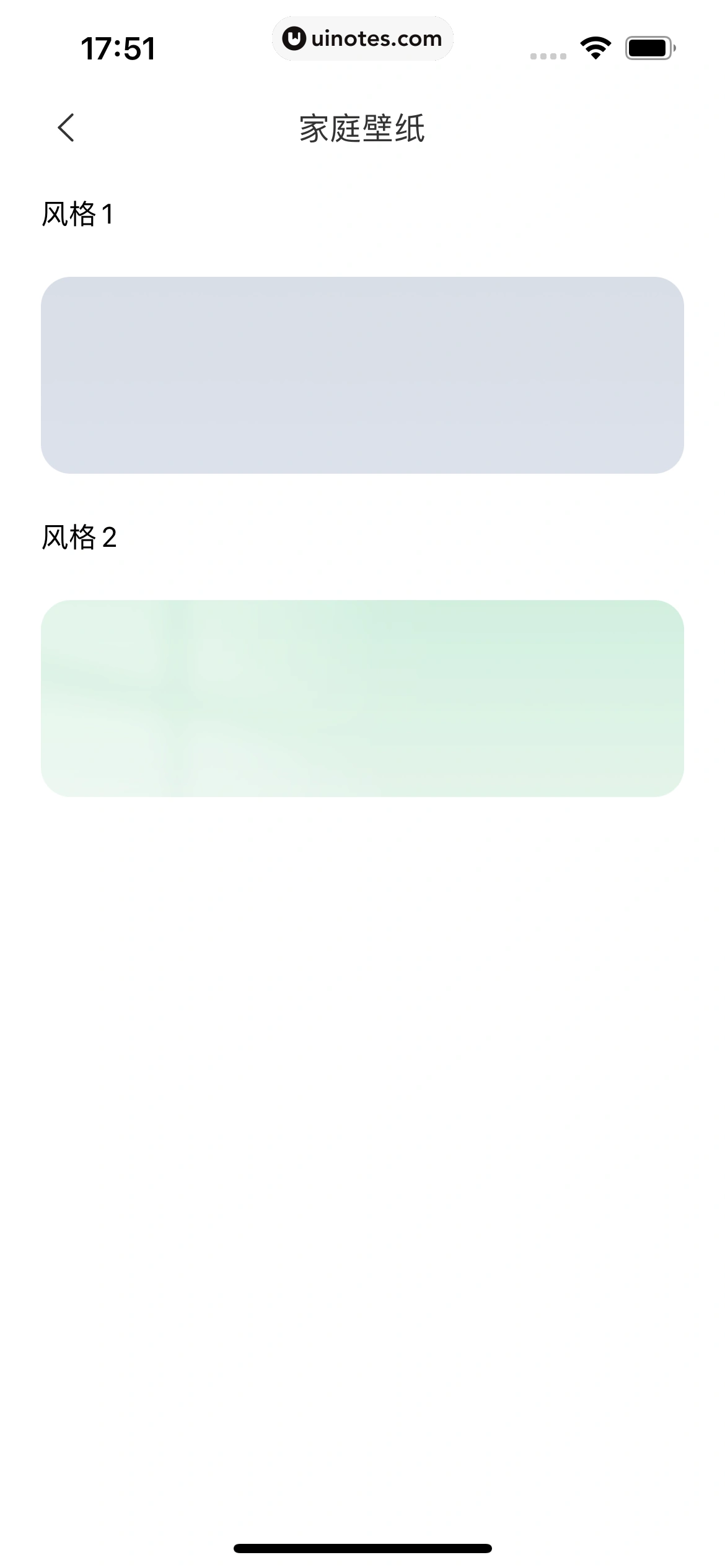The image size is (725, 1568).
Task: Select the 风格1 gray-blue wallpaper
Action: click(362, 375)
